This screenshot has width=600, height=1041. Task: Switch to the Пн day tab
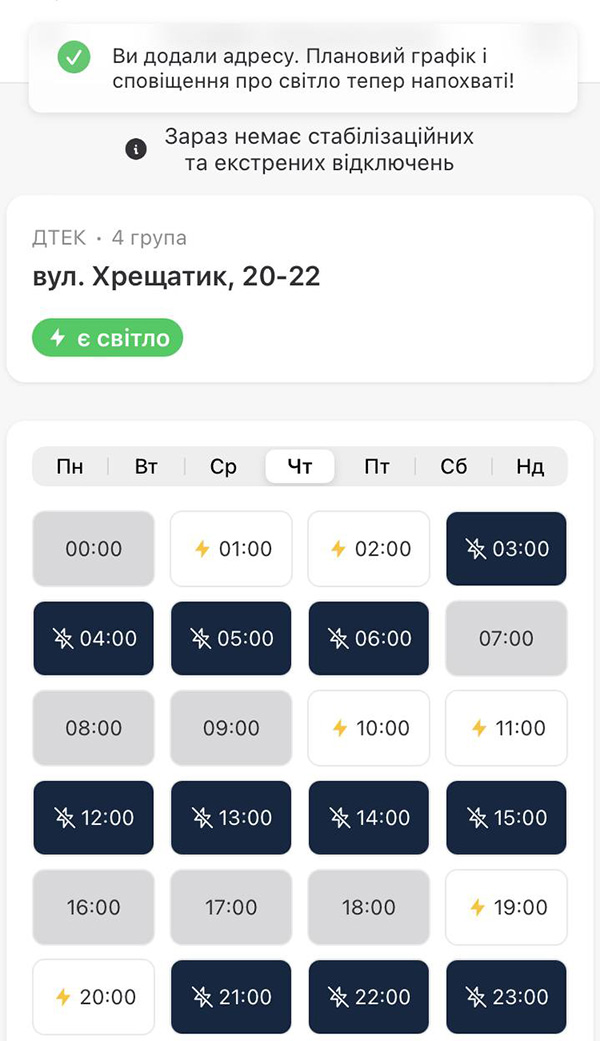70,467
